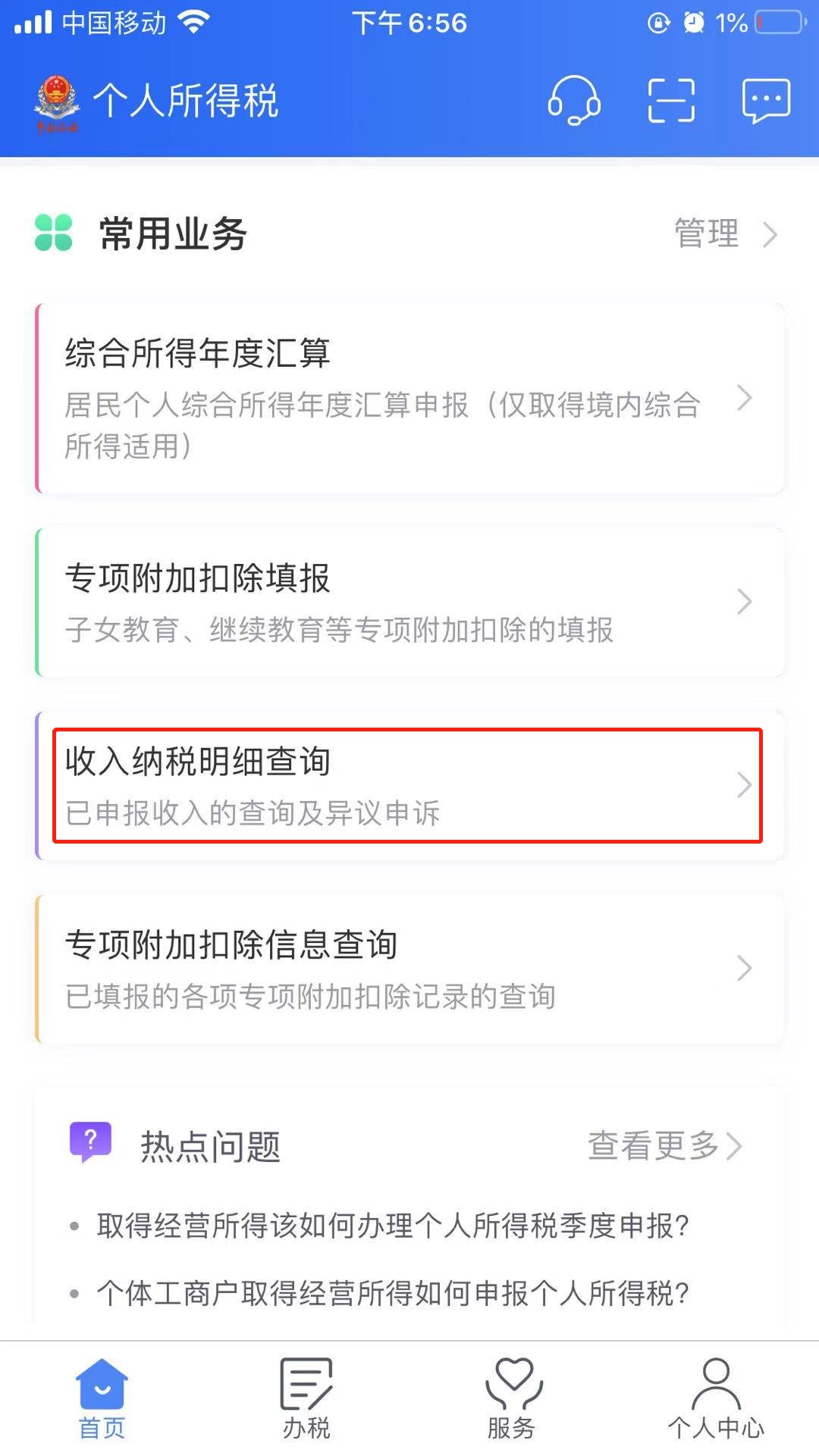Screen dimensions: 819x1456
Task: Open 收入纳税明细查询 card
Action: [x=408, y=785]
